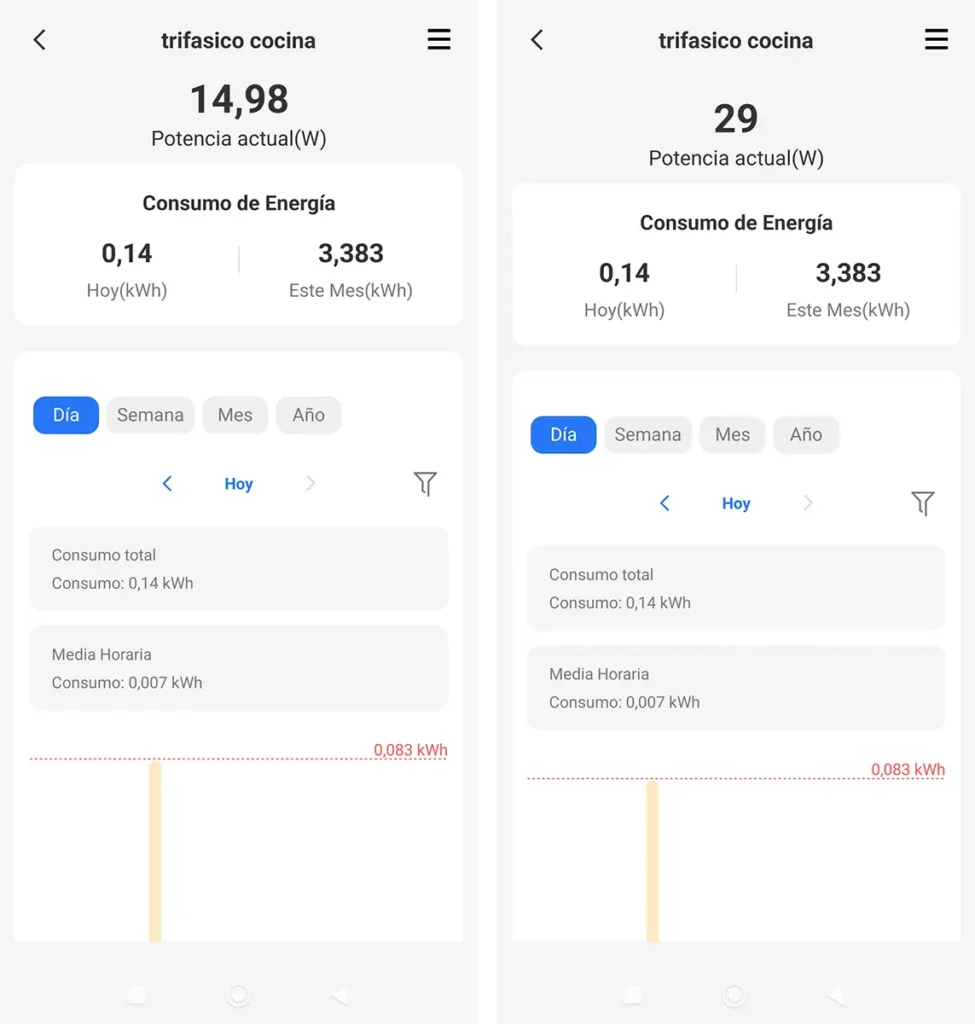
Task: Open the filter funnel on the right screen
Action: [923, 503]
